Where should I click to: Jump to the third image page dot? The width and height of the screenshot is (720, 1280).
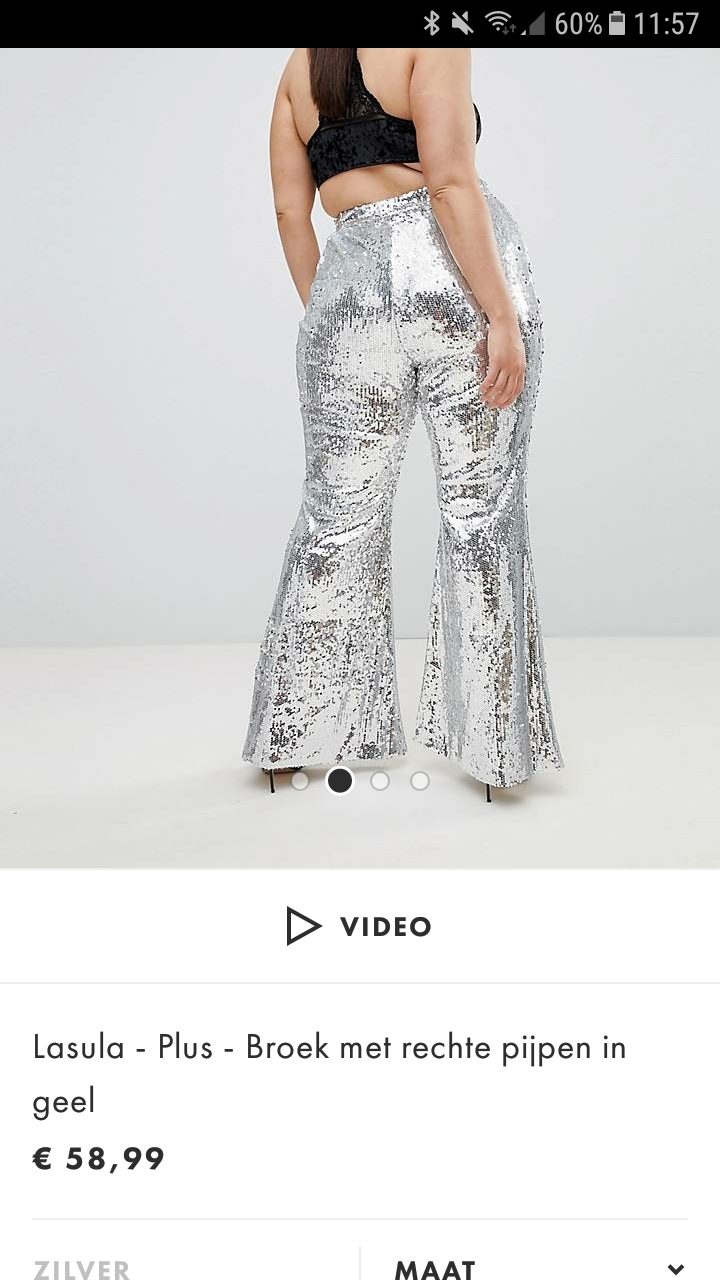380,781
